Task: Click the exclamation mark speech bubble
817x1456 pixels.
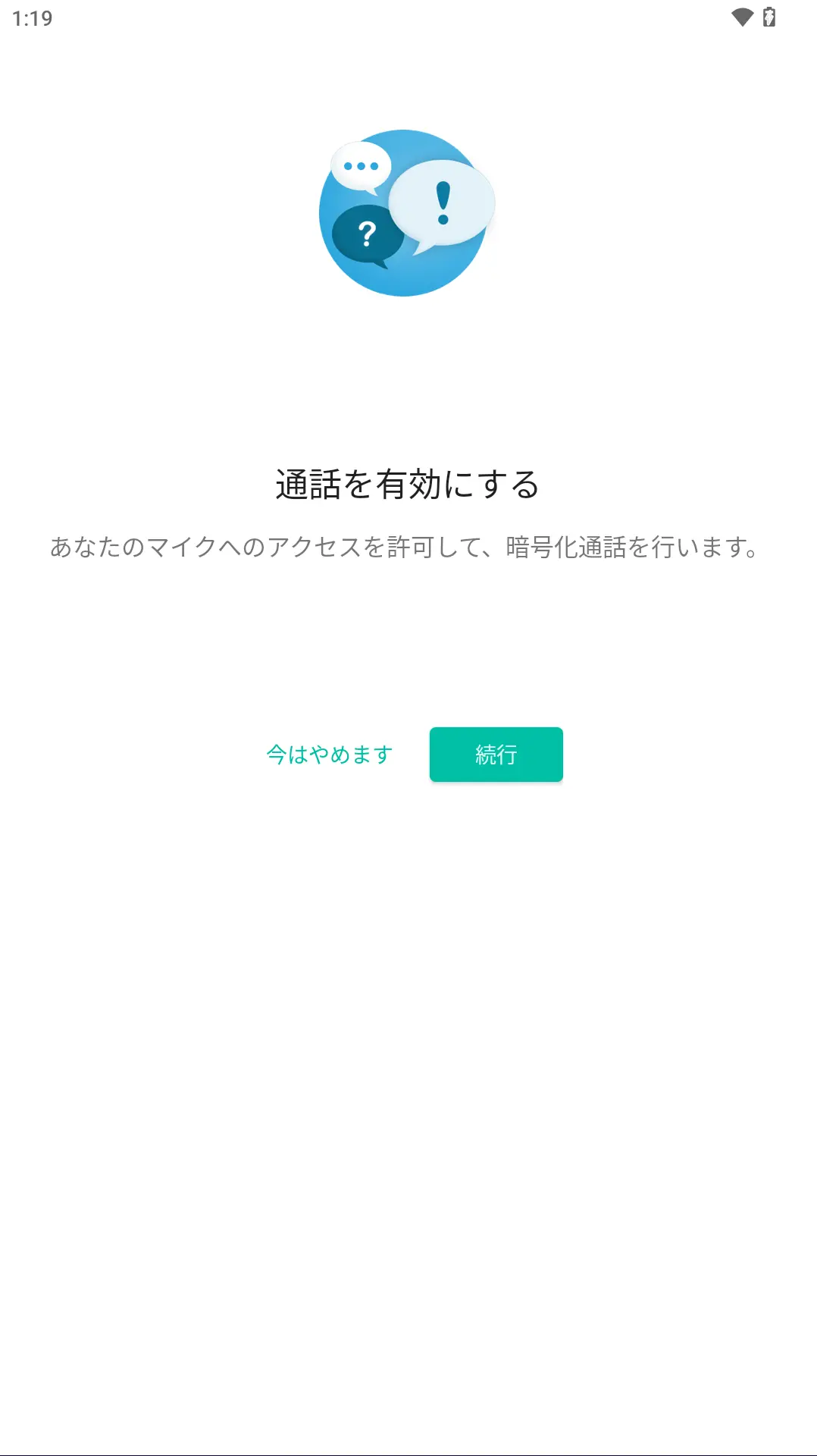Action: [441, 205]
